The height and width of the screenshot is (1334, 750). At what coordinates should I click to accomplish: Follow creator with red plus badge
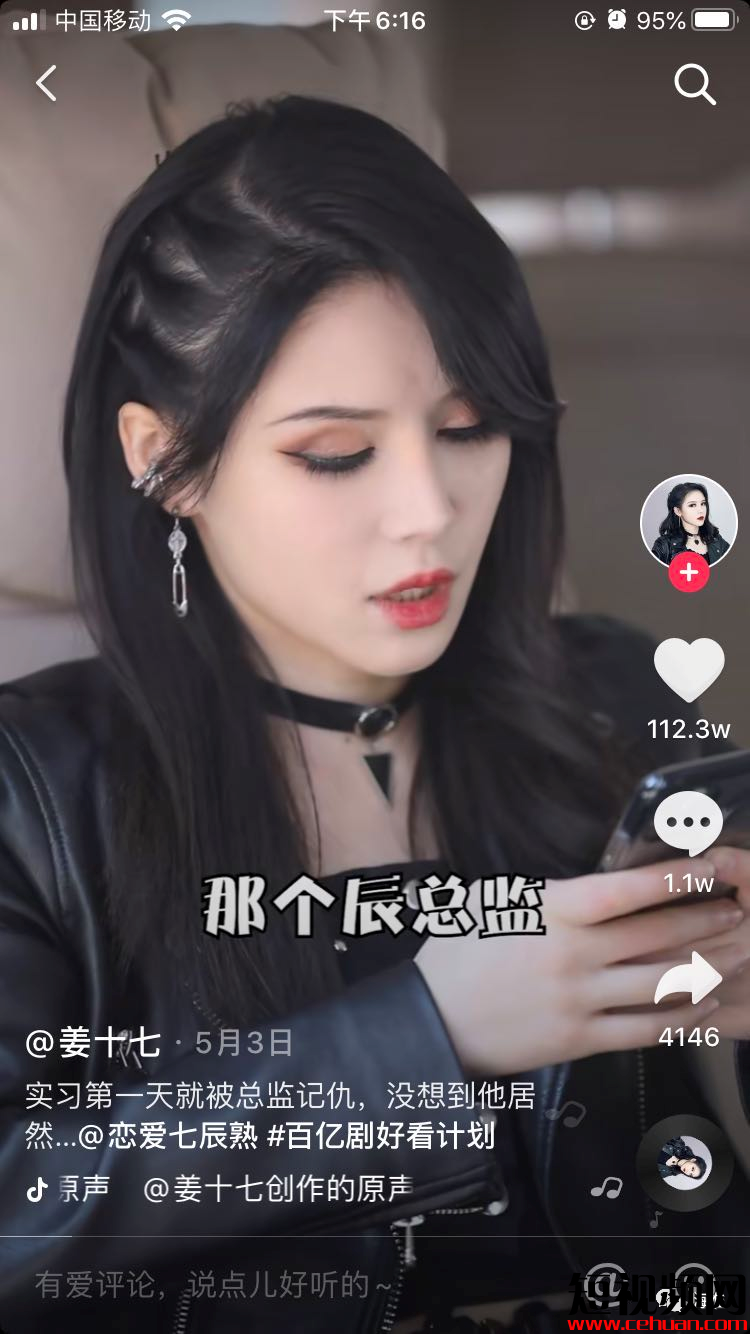(x=688, y=572)
